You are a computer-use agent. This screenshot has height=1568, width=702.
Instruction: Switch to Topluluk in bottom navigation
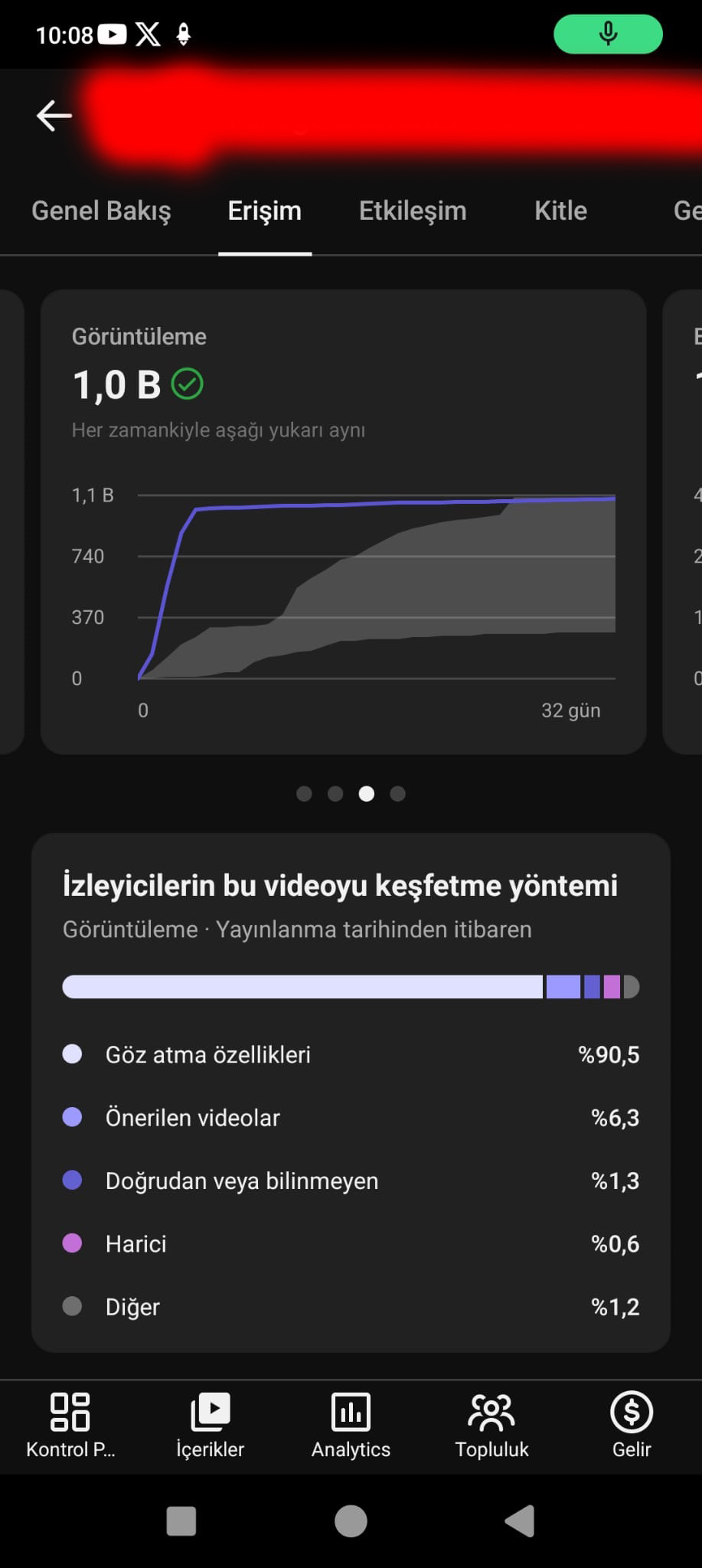point(491,1425)
